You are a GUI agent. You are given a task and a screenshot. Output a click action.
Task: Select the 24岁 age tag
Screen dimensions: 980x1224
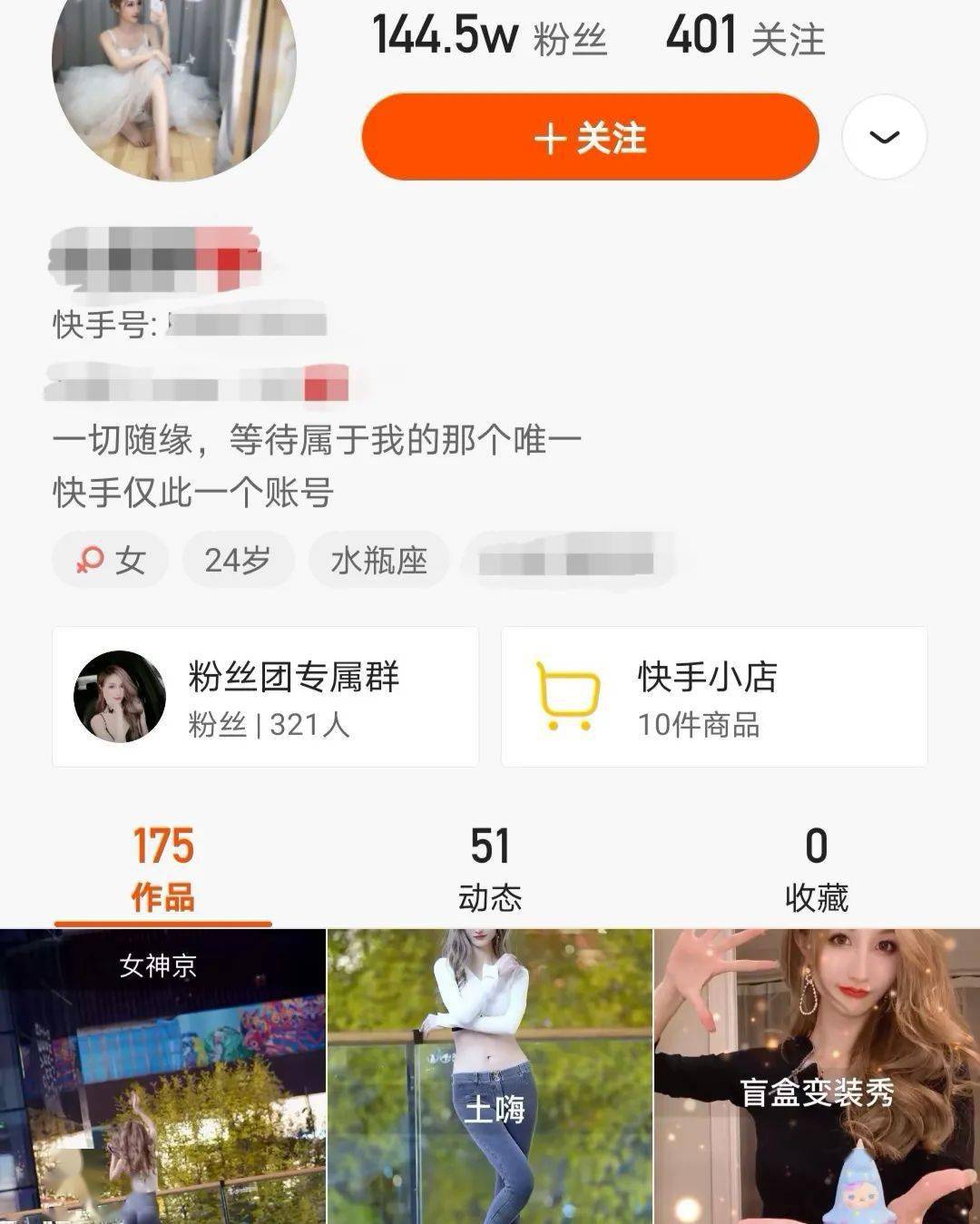coord(236,560)
